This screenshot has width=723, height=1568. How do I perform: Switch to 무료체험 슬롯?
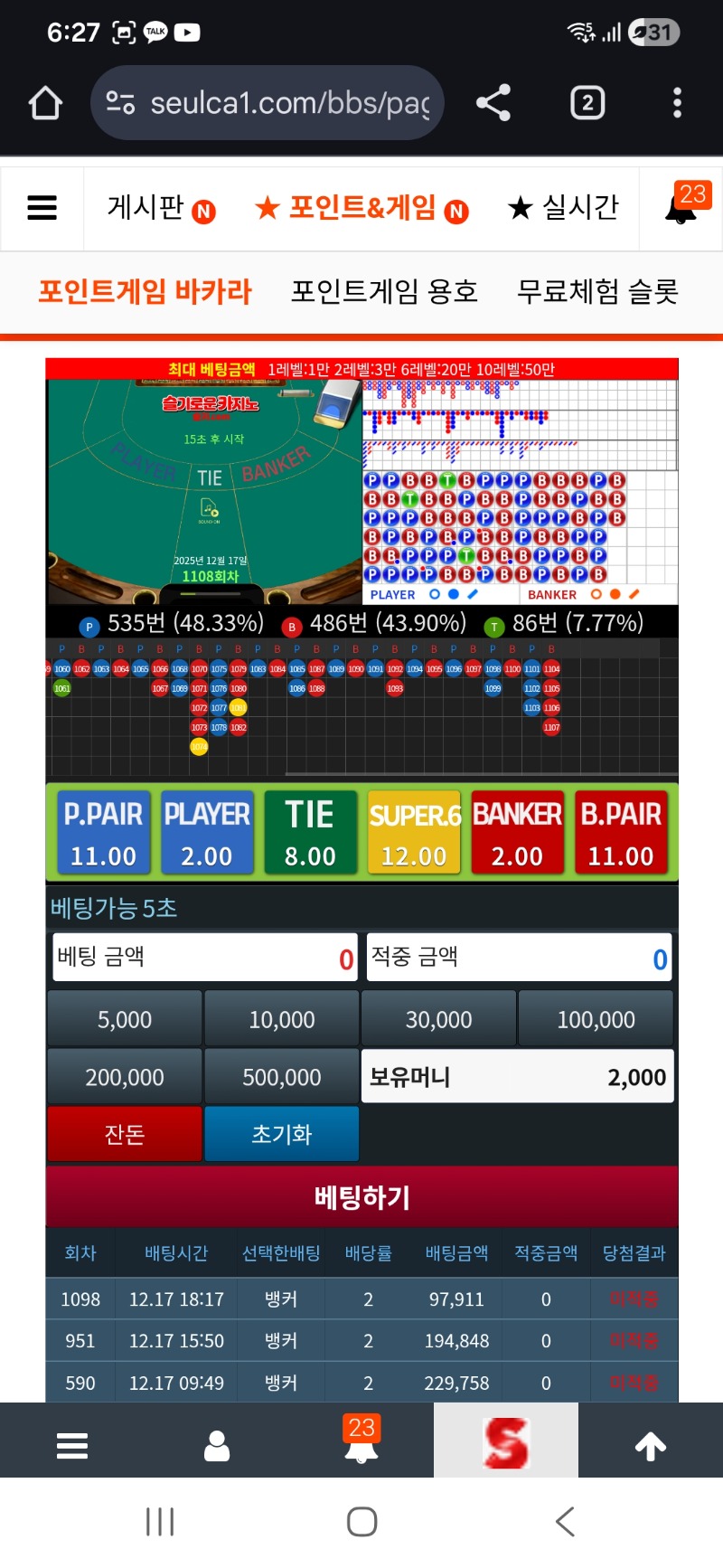(x=597, y=292)
